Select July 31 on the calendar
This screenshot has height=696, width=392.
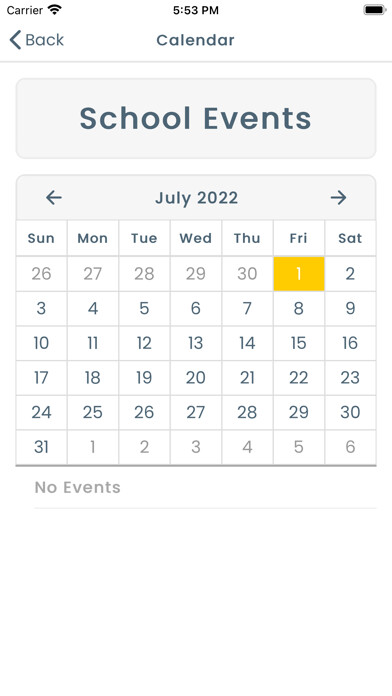click(x=41, y=447)
